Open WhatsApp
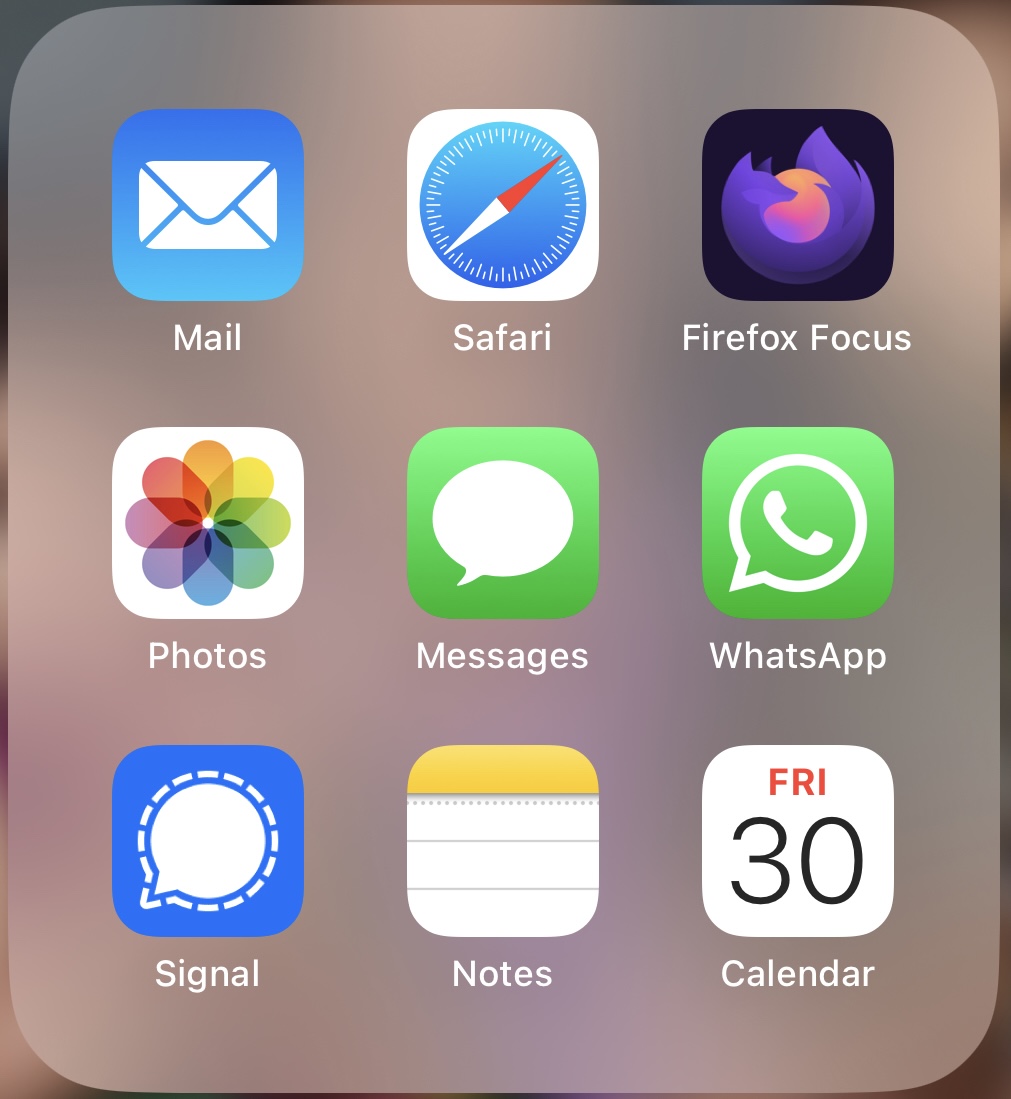The width and height of the screenshot is (1011, 1099). 797,523
